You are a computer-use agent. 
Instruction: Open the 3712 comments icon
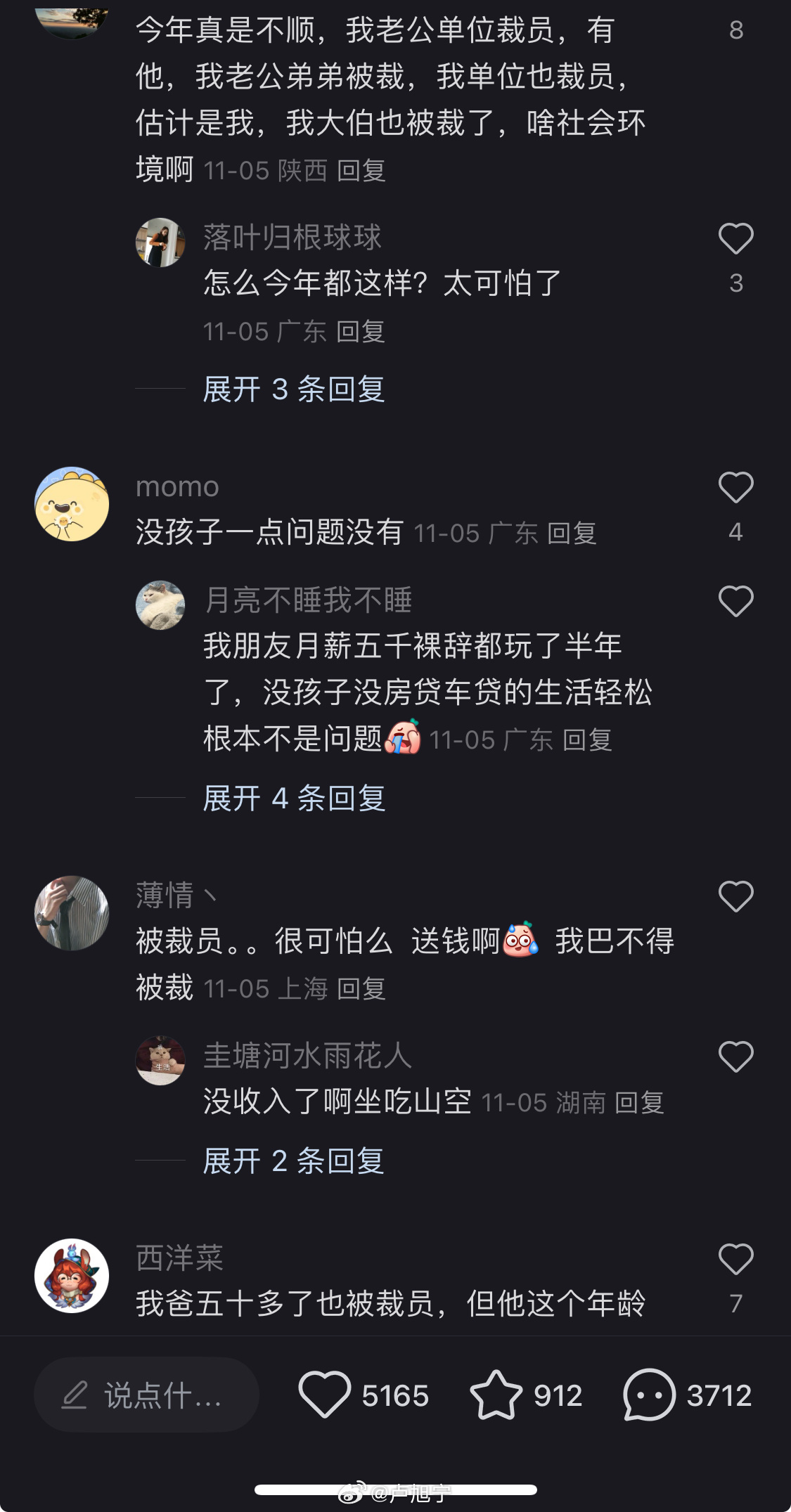click(x=649, y=1395)
